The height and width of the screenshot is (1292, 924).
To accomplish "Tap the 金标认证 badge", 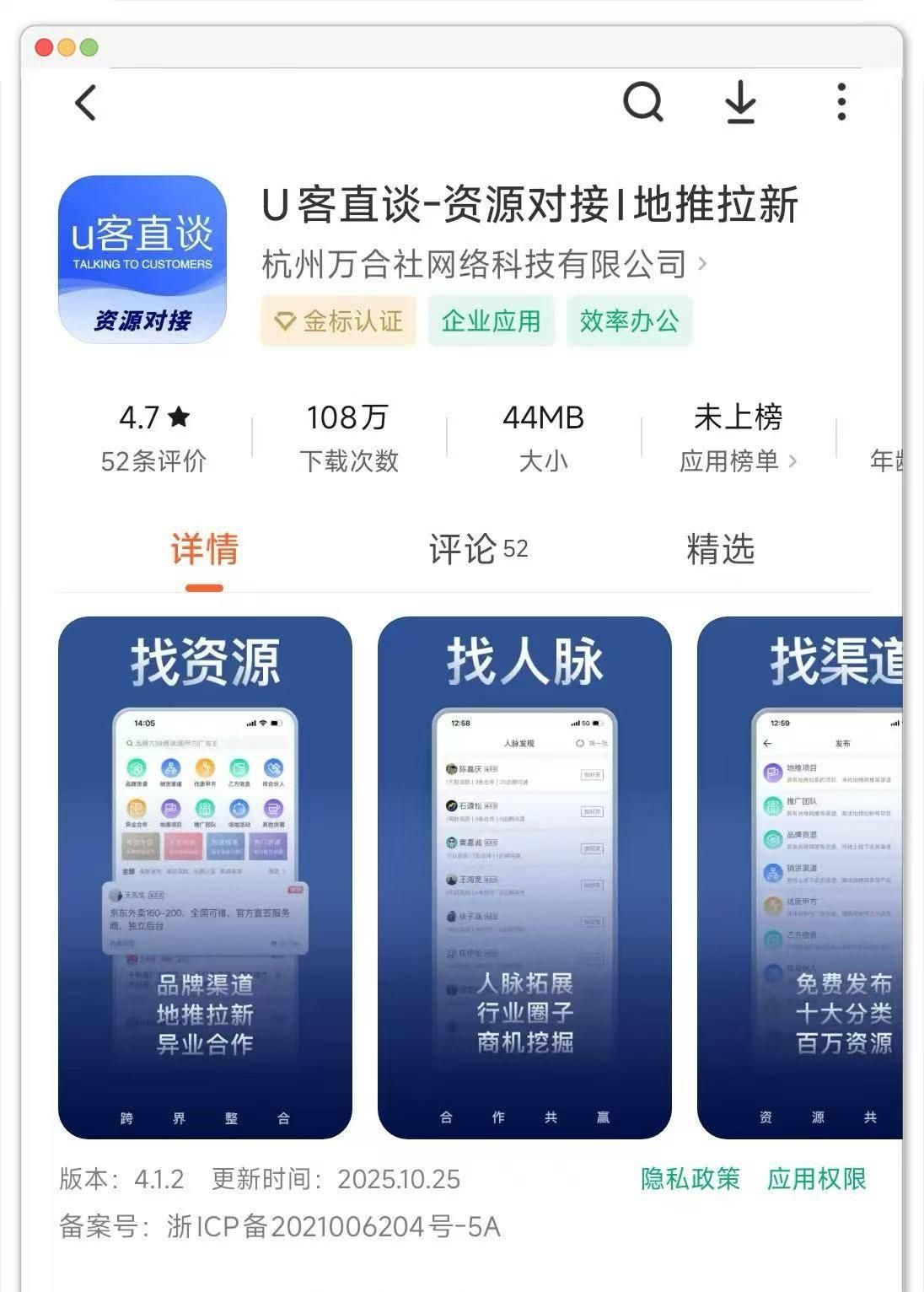I will coord(339,320).
